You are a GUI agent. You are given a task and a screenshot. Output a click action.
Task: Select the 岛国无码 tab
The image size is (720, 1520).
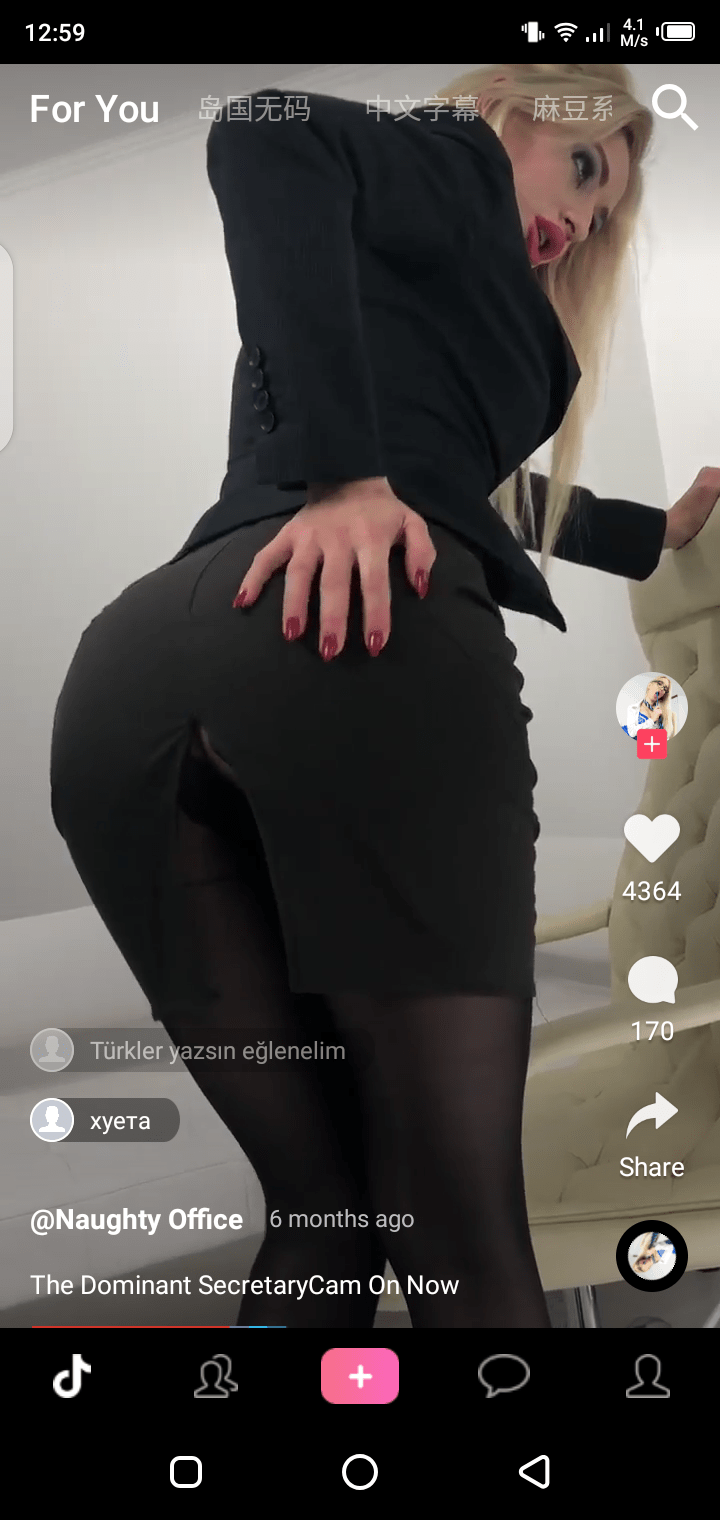(254, 109)
